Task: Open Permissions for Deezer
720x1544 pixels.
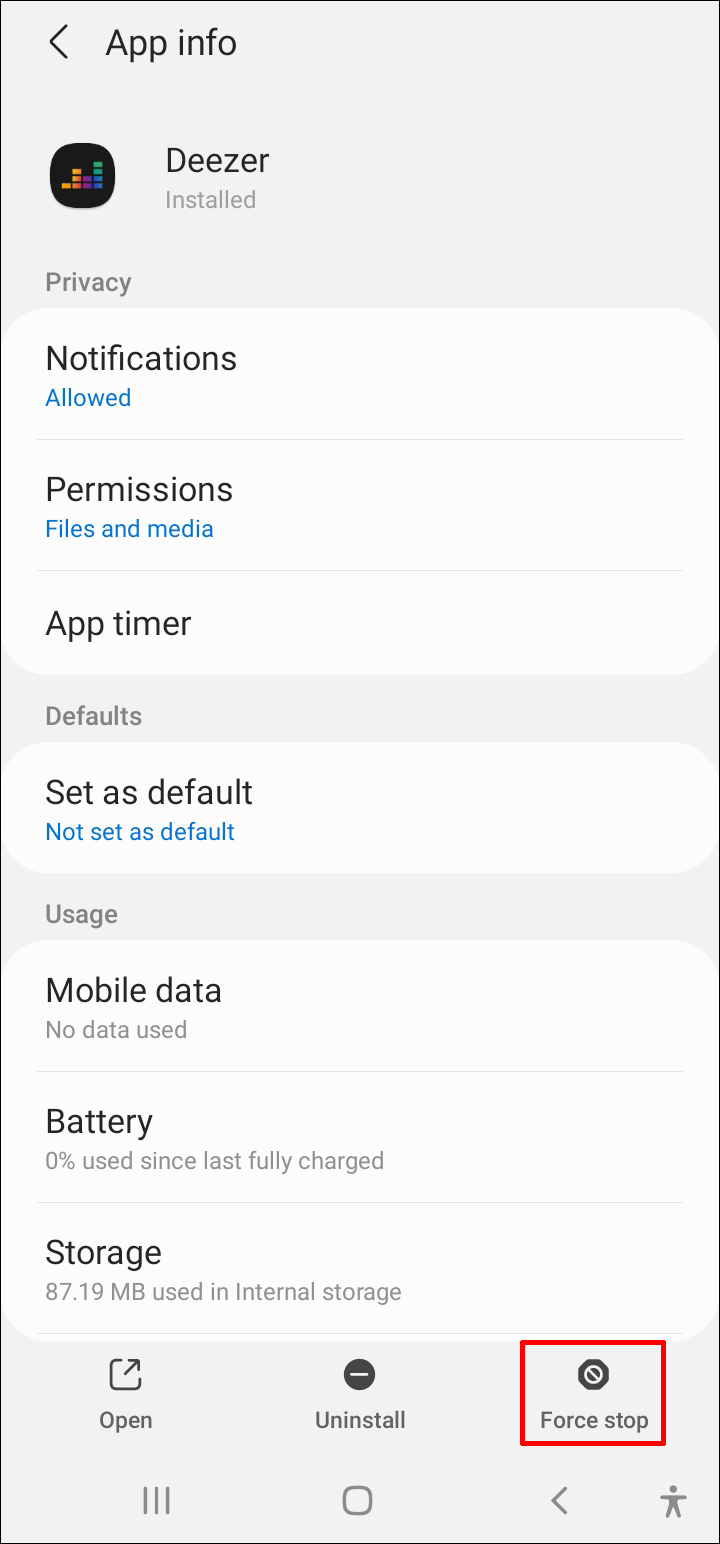Action: [x=360, y=506]
